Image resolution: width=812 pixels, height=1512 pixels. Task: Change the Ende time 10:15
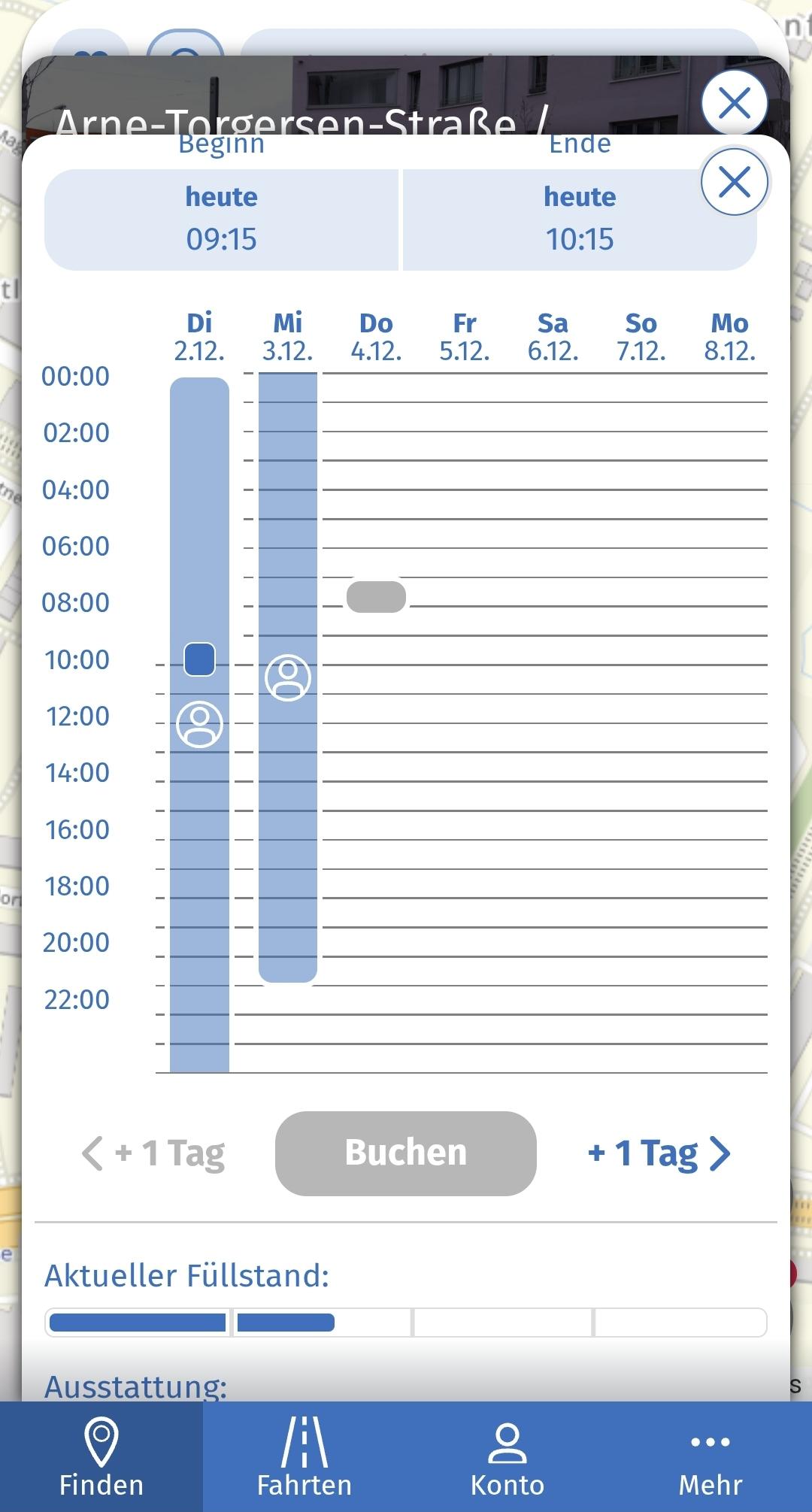[579, 220]
